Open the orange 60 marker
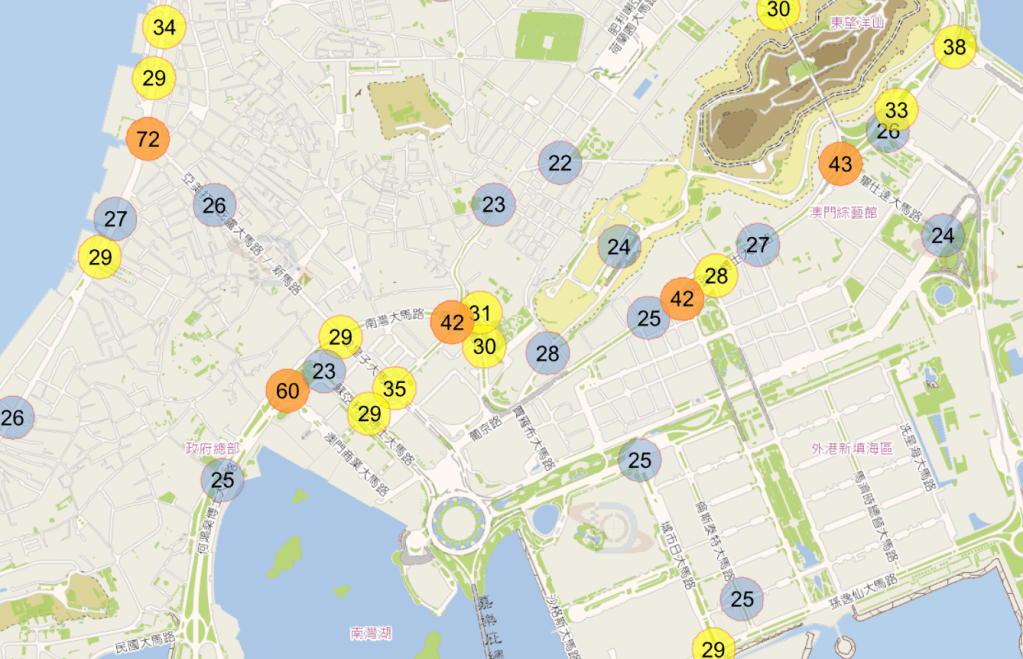 pos(288,391)
